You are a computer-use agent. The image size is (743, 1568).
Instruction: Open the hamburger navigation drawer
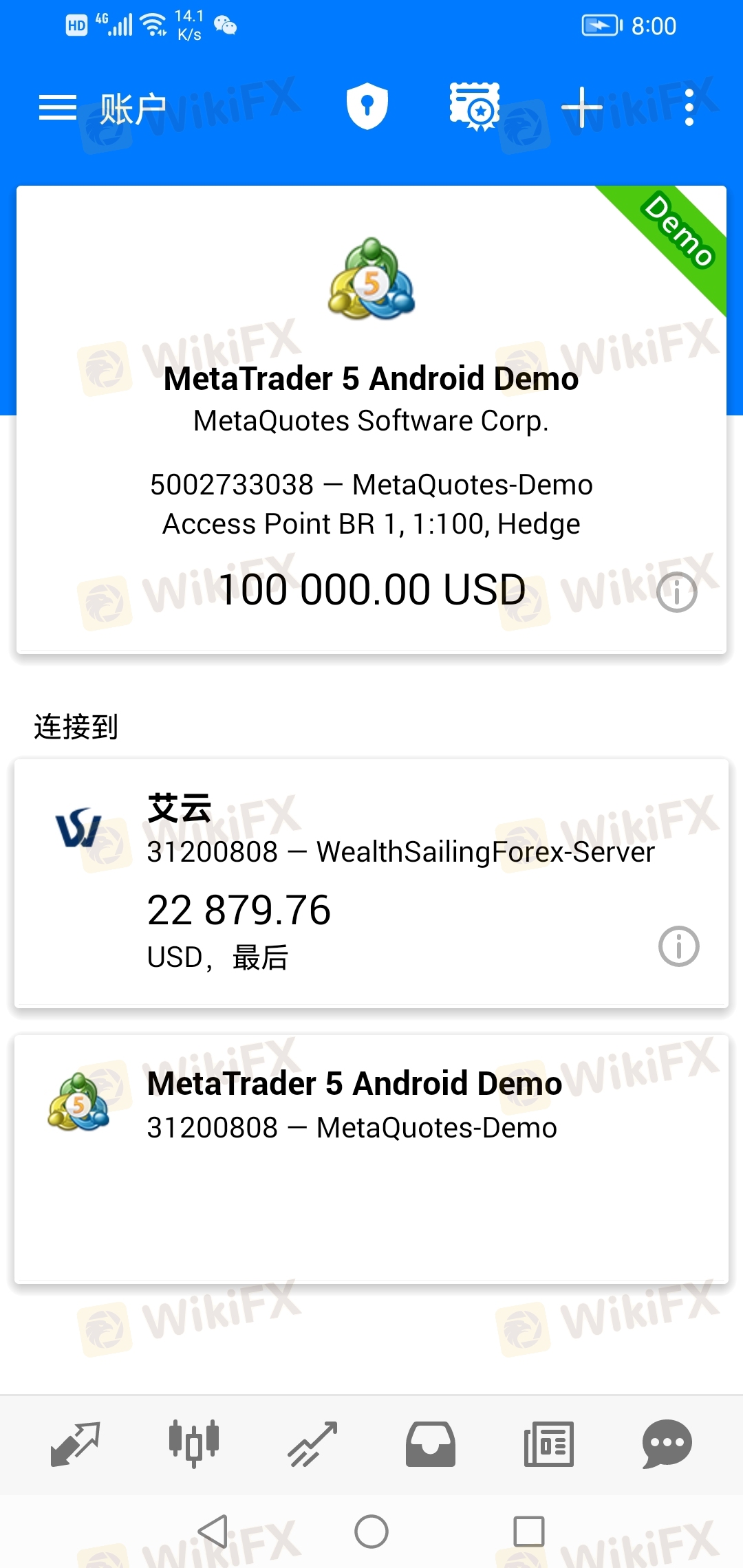(x=58, y=107)
